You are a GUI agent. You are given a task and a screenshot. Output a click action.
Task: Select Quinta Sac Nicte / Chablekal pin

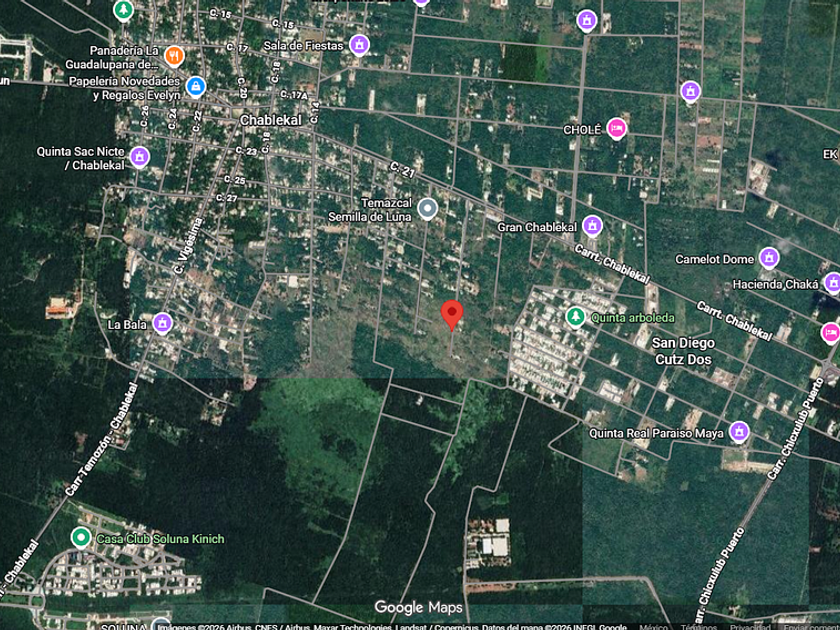(139, 157)
